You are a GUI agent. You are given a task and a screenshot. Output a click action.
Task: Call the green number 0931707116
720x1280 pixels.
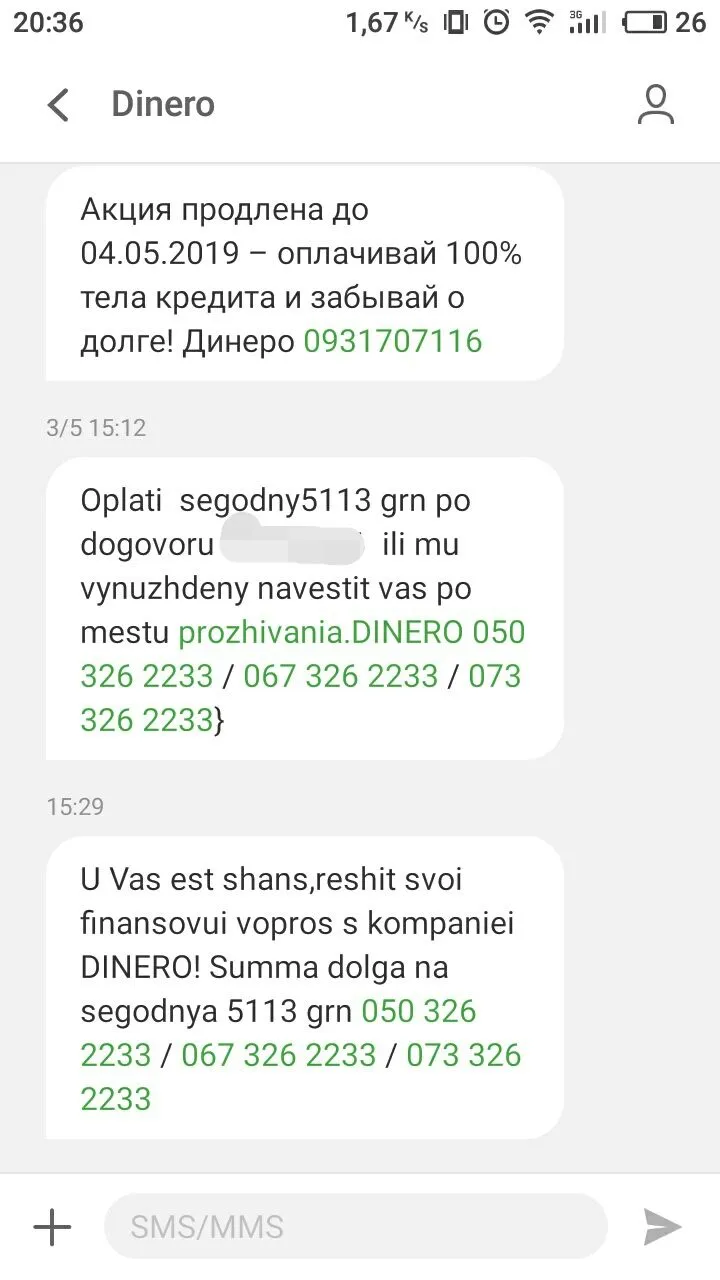coord(393,342)
